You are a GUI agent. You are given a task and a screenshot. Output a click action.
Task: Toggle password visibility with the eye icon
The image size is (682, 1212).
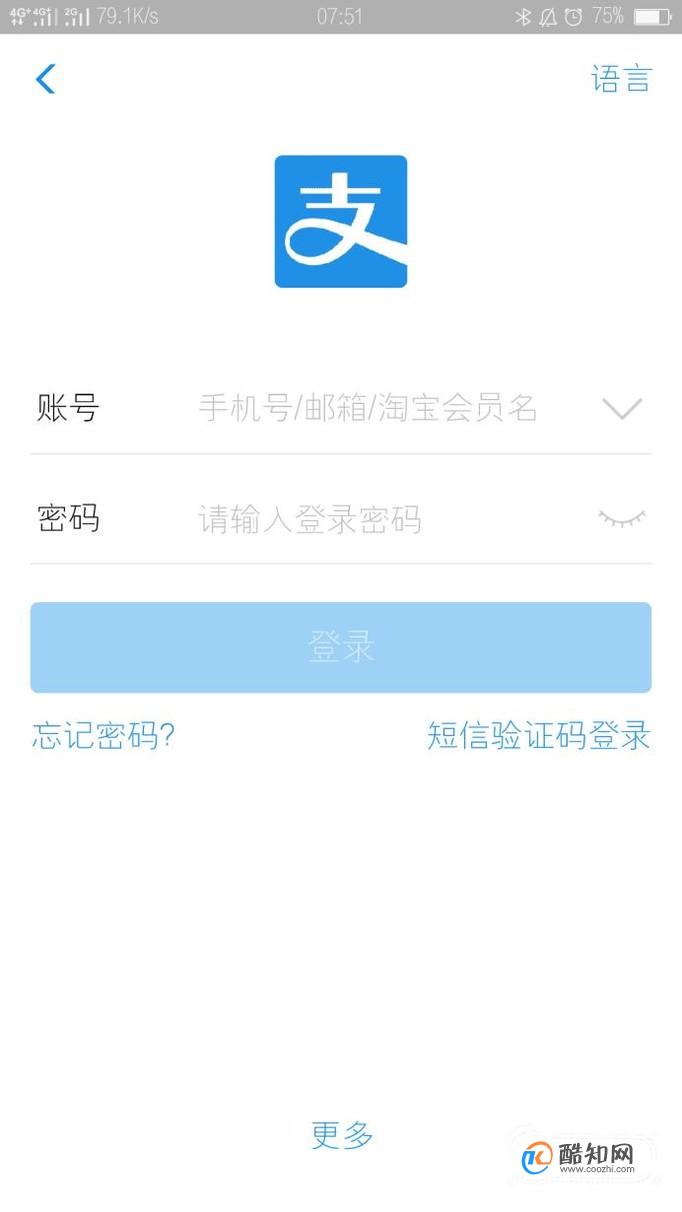coord(622,518)
